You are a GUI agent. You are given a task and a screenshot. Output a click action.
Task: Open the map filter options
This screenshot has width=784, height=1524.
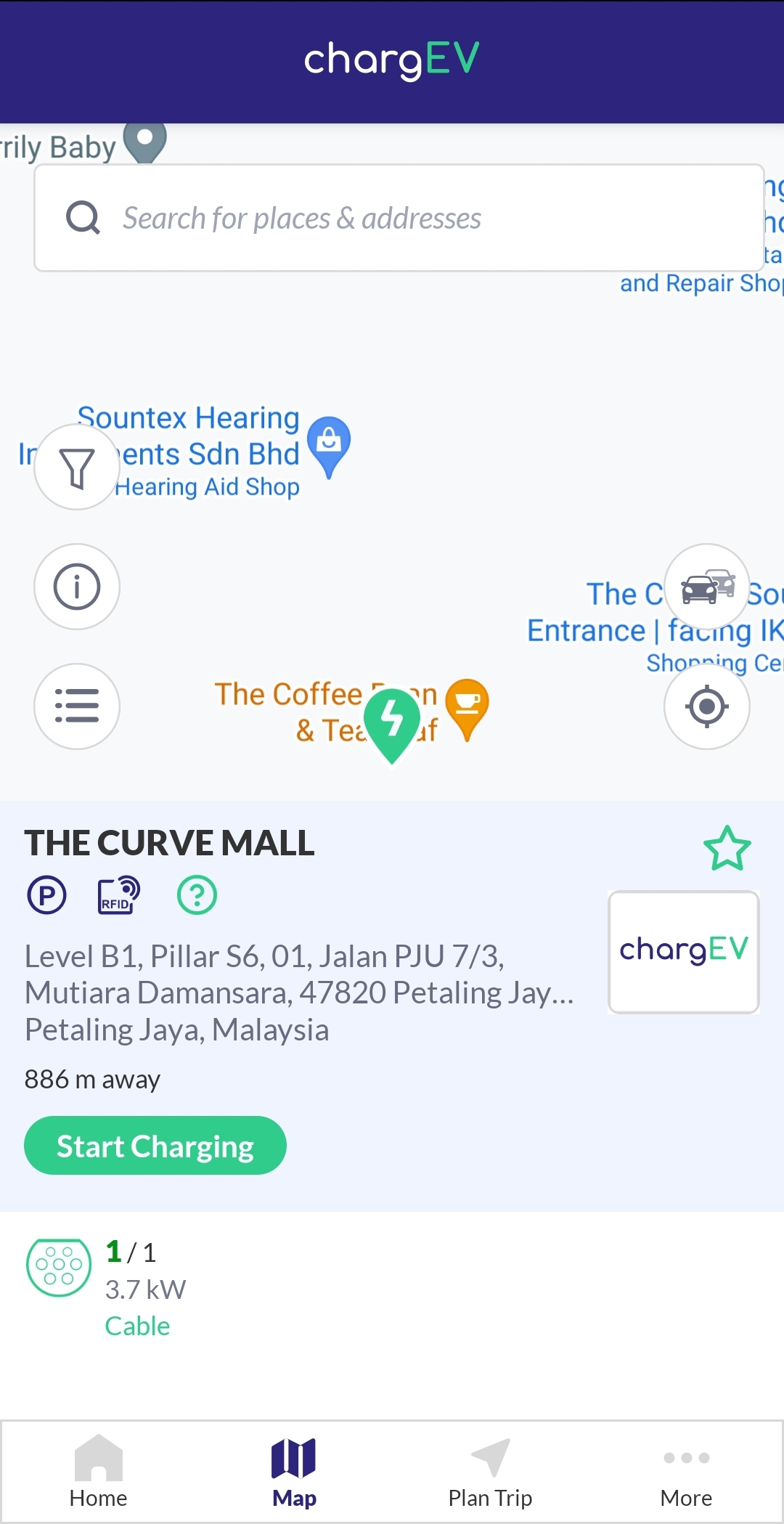click(x=77, y=468)
